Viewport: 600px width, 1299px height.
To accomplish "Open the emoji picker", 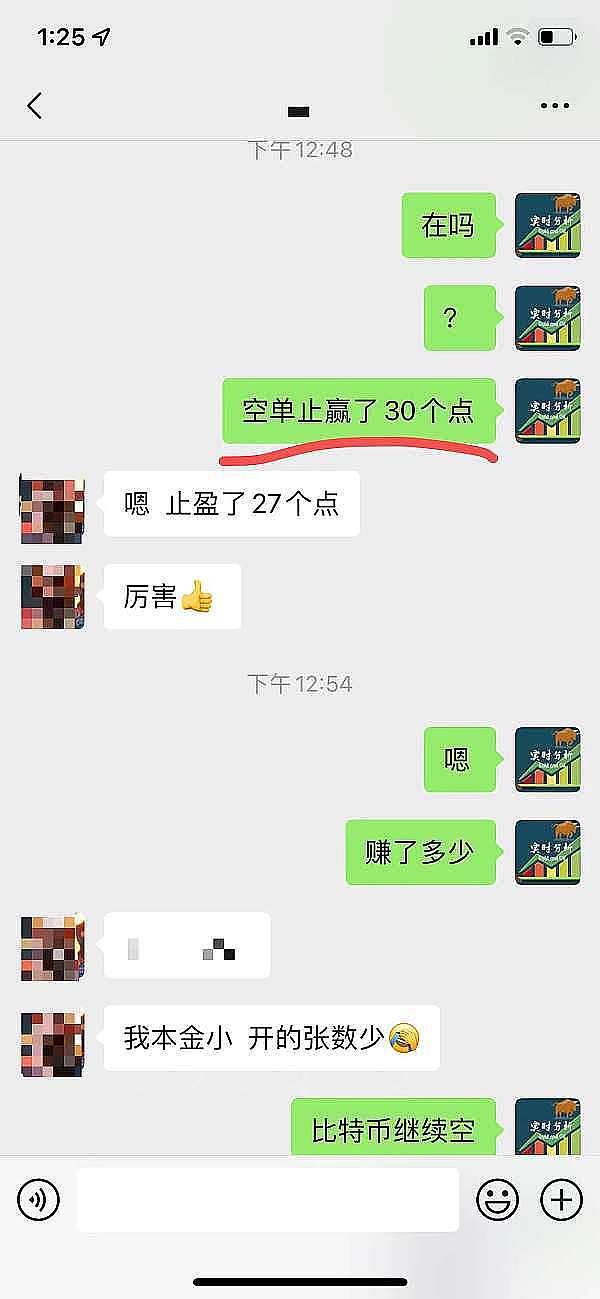I will click(497, 1198).
